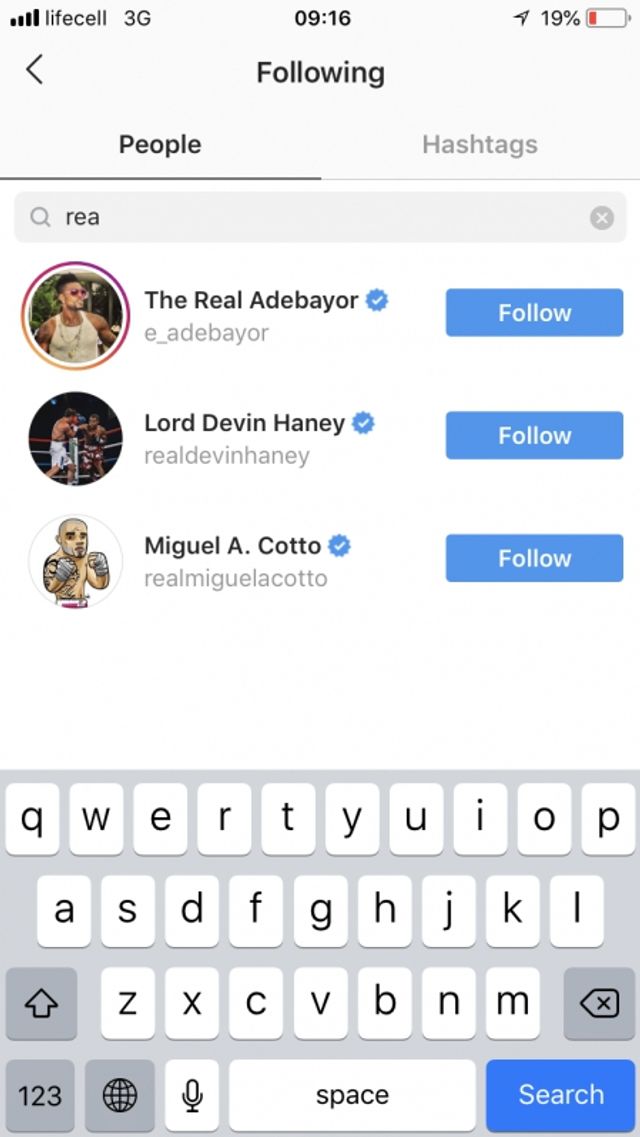This screenshot has width=640, height=1137.
Task: Go back using the back arrow
Action: [x=35, y=70]
